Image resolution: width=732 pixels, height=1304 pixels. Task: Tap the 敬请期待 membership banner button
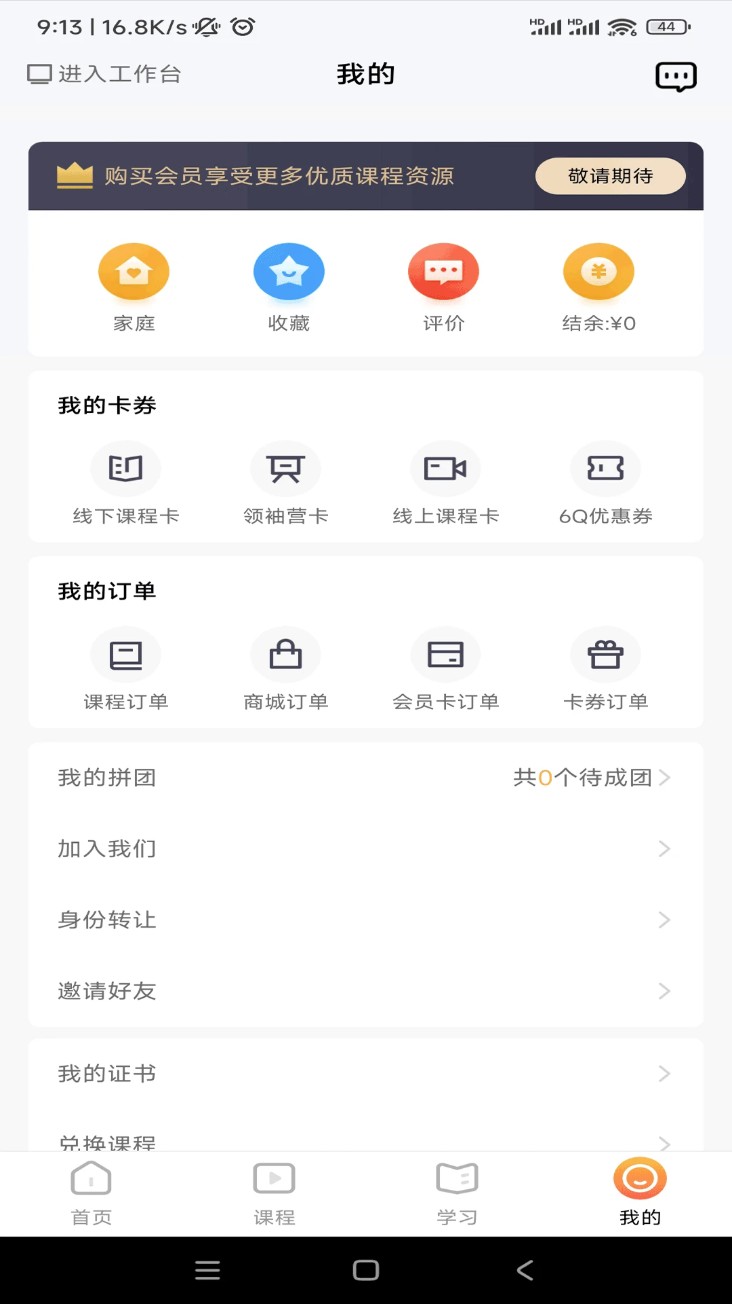point(610,176)
